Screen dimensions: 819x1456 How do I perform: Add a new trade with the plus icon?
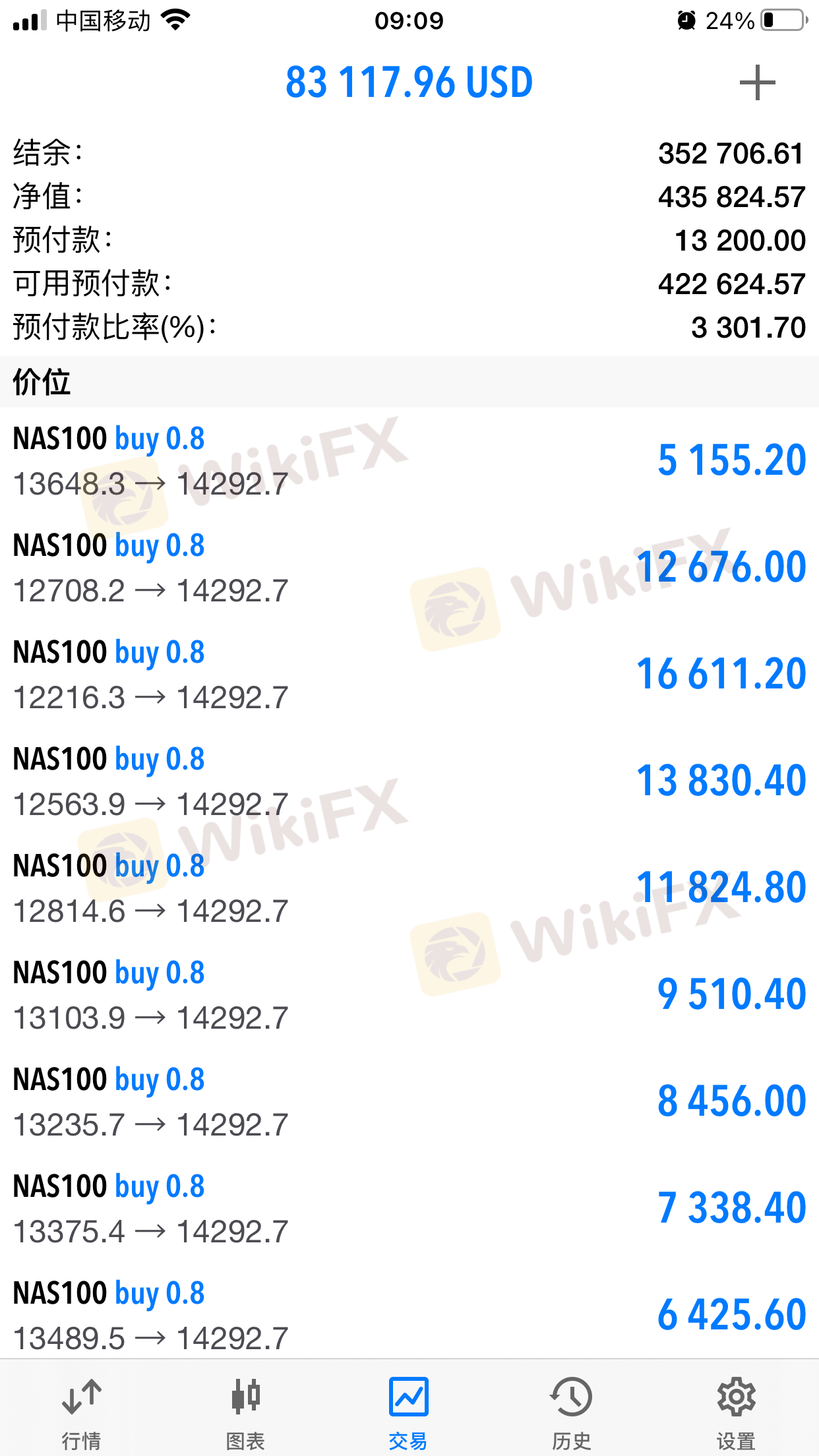tap(757, 83)
